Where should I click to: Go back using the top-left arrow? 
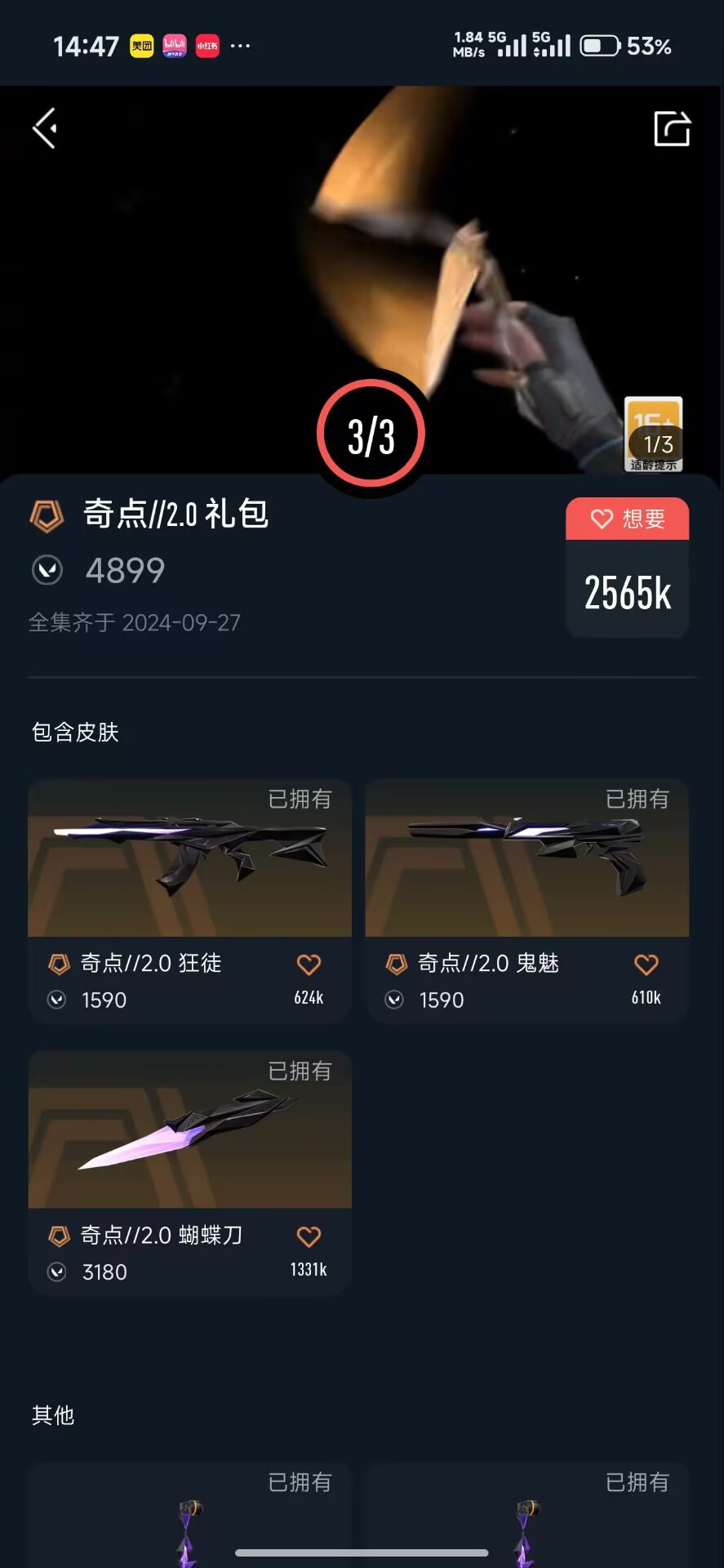tap(45, 128)
